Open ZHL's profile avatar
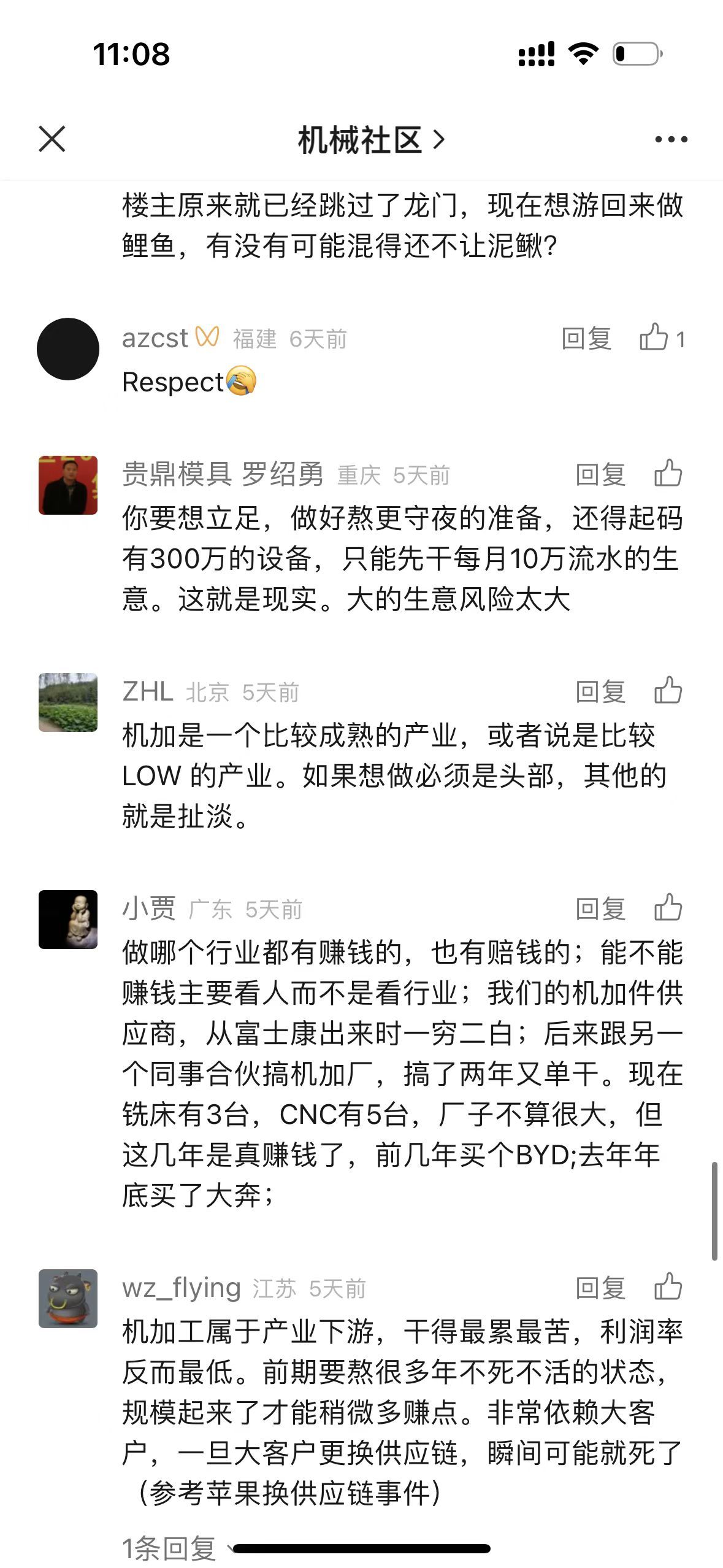723x1568 pixels. click(68, 702)
